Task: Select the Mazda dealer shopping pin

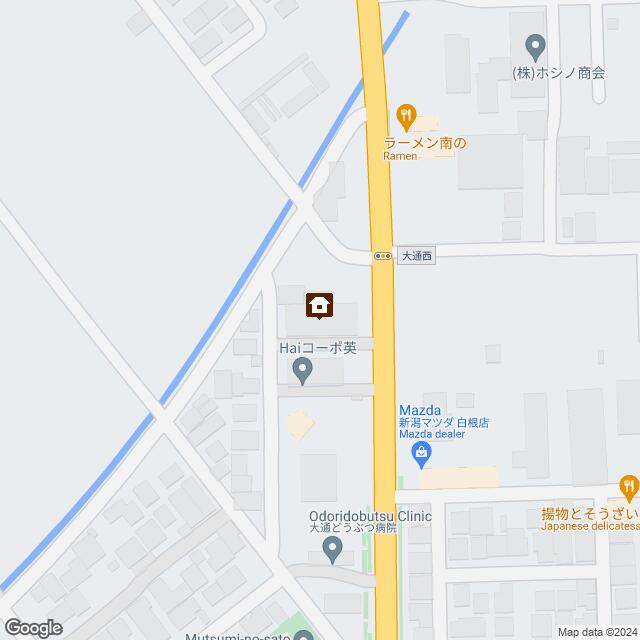Action: [422, 456]
